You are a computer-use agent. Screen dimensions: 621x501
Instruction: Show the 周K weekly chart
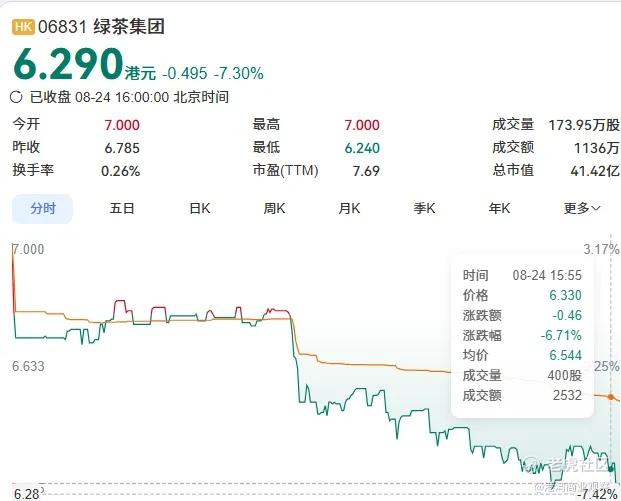pyautogui.click(x=274, y=208)
